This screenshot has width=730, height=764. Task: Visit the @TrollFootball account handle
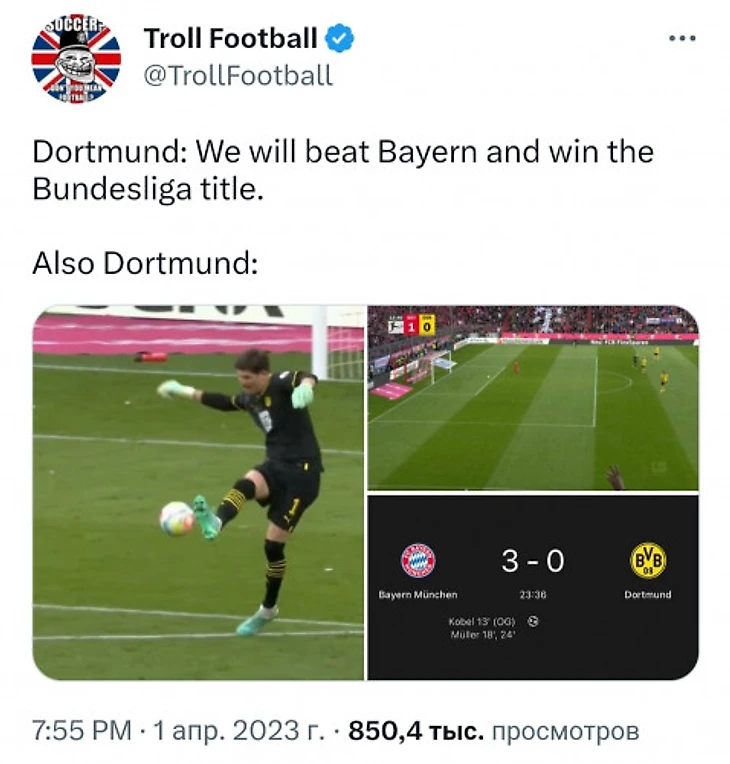click(x=238, y=76)
